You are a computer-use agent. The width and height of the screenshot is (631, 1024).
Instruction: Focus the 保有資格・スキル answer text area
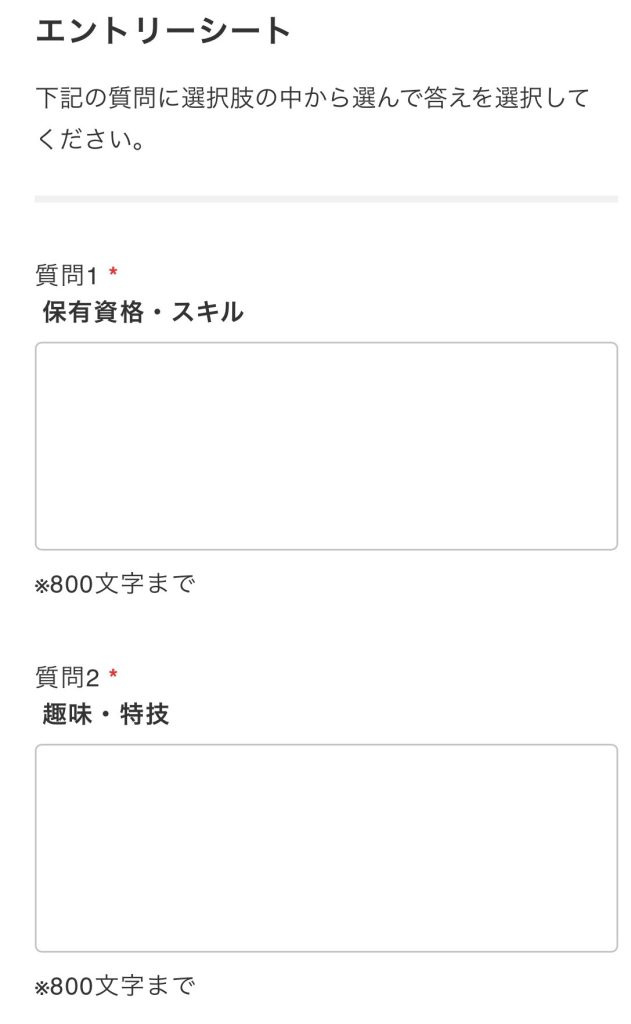[x=326, y=446]
